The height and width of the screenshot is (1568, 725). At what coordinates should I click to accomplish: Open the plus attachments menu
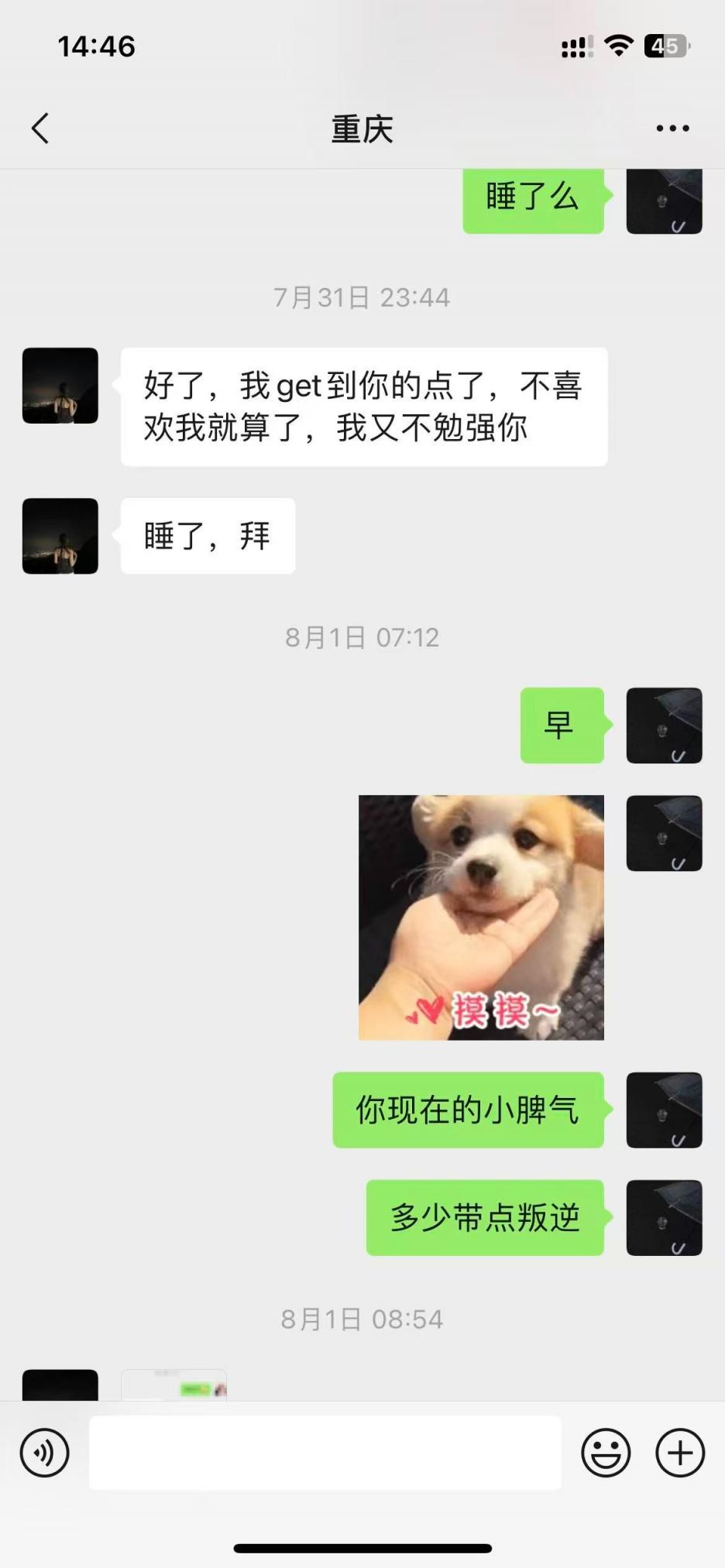pyautogui.click(x=680, y=1452)
